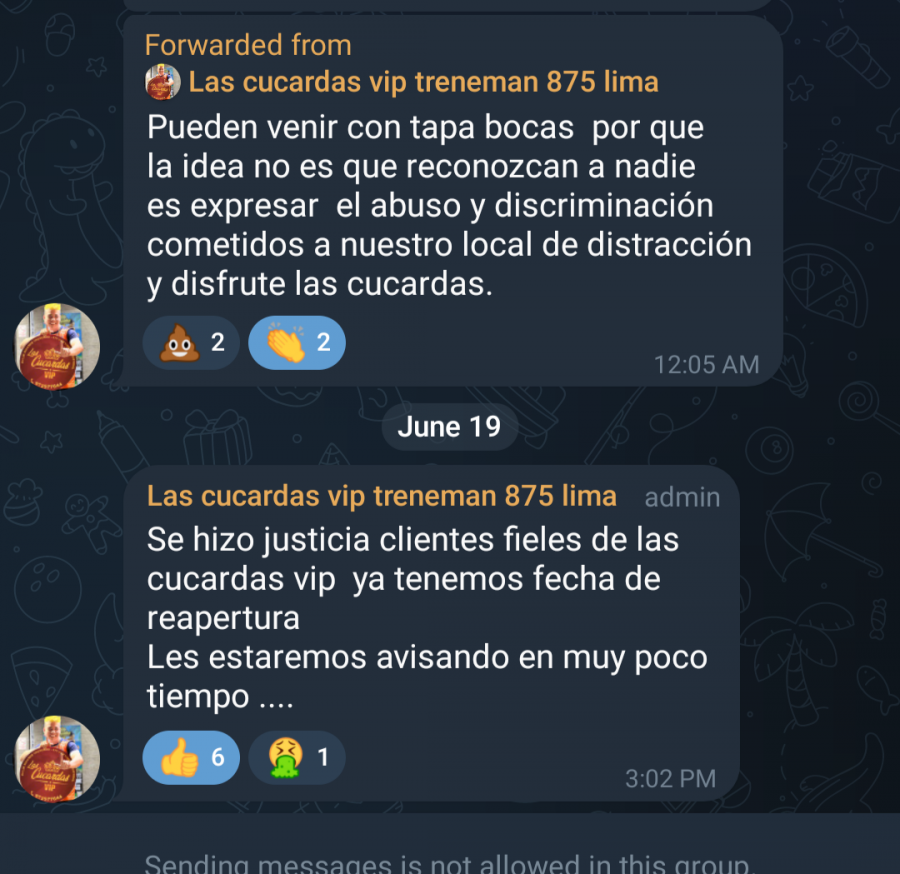Open sender avatar beside the 12:05 AM message
Image resolution: width=900 pixels, height=874 pixels.
pos(58,345)
